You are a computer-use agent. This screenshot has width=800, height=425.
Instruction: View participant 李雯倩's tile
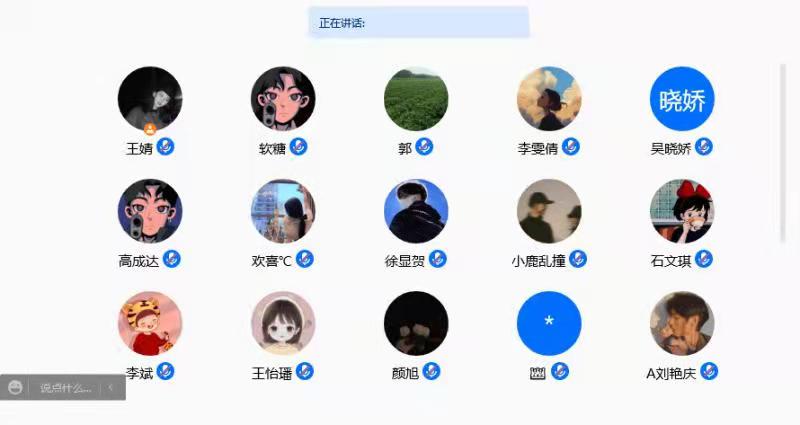click(549, 99)
